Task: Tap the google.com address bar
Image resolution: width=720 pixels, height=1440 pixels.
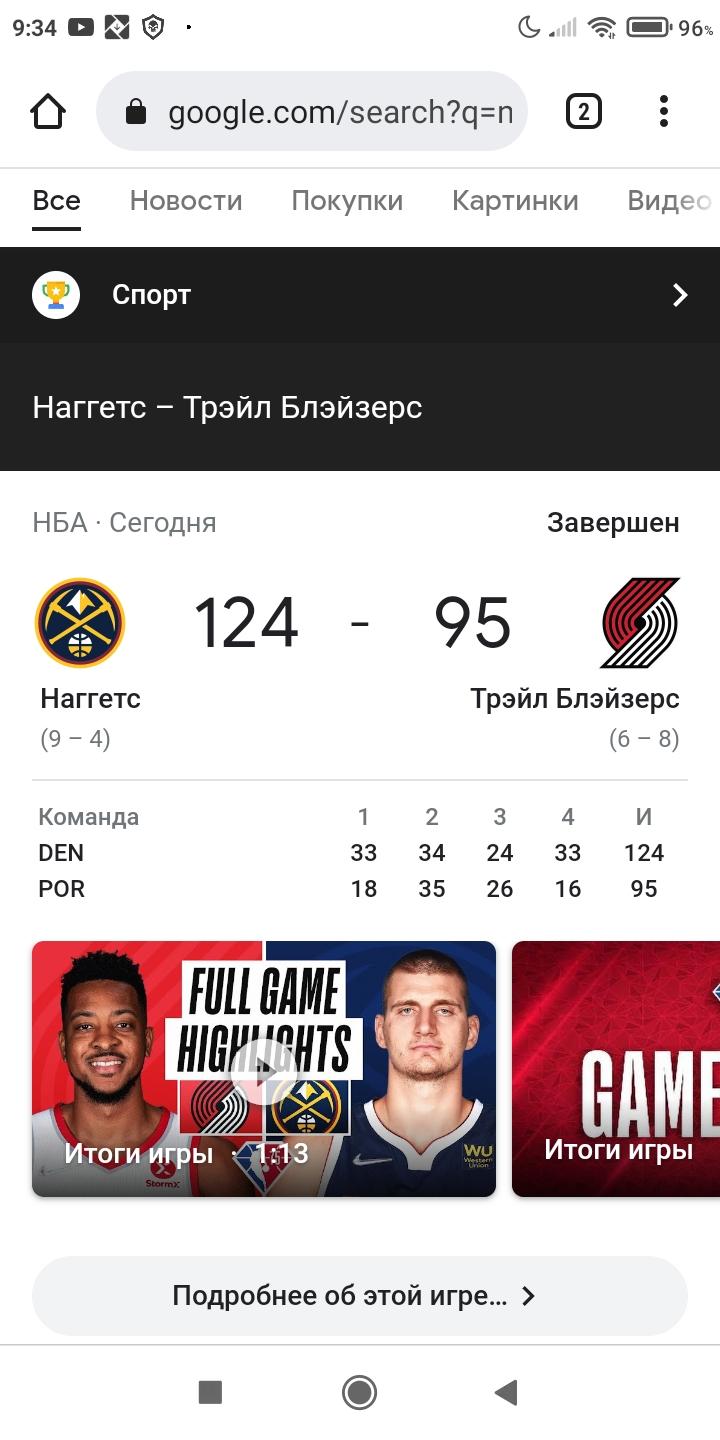Action: point(312,111)
